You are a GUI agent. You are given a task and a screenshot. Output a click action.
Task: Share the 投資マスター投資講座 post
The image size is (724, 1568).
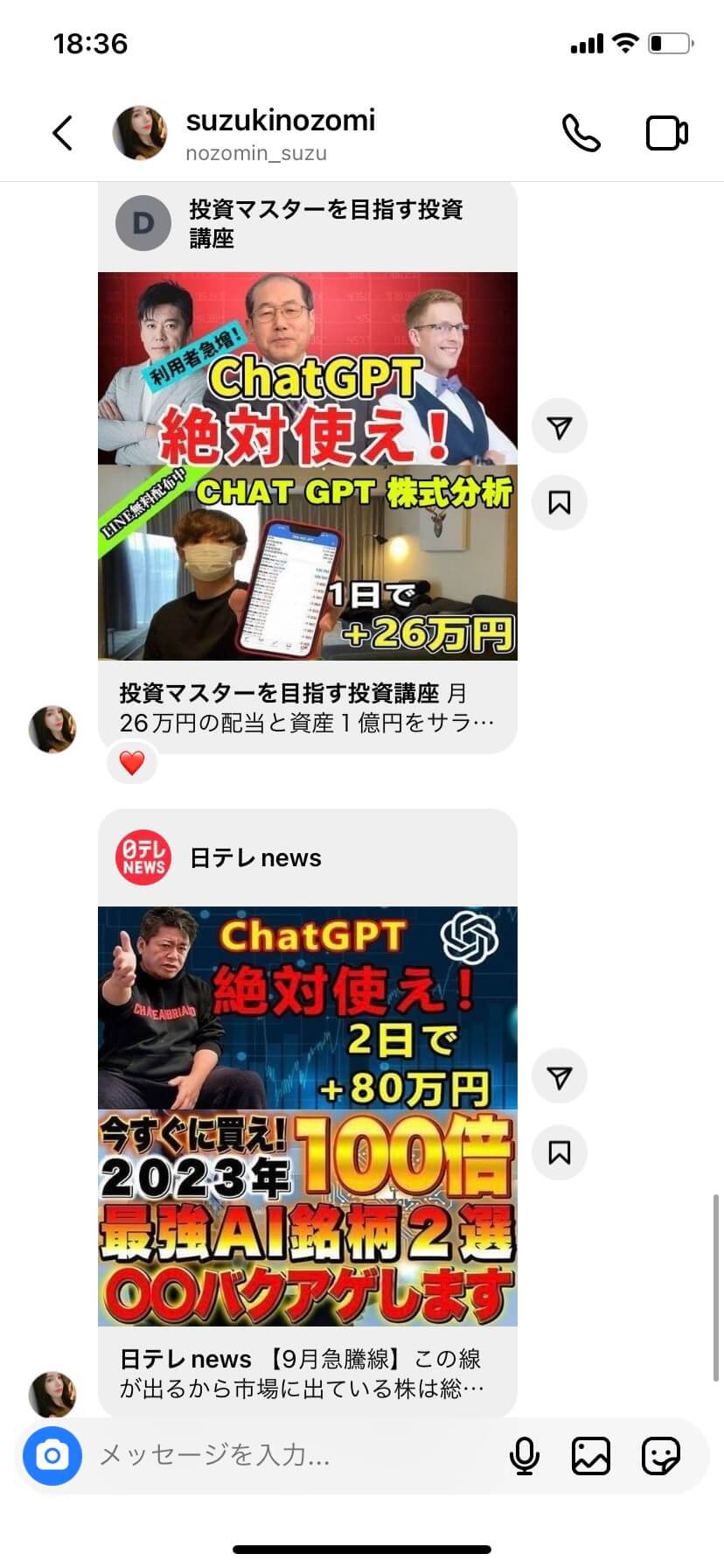560,427
